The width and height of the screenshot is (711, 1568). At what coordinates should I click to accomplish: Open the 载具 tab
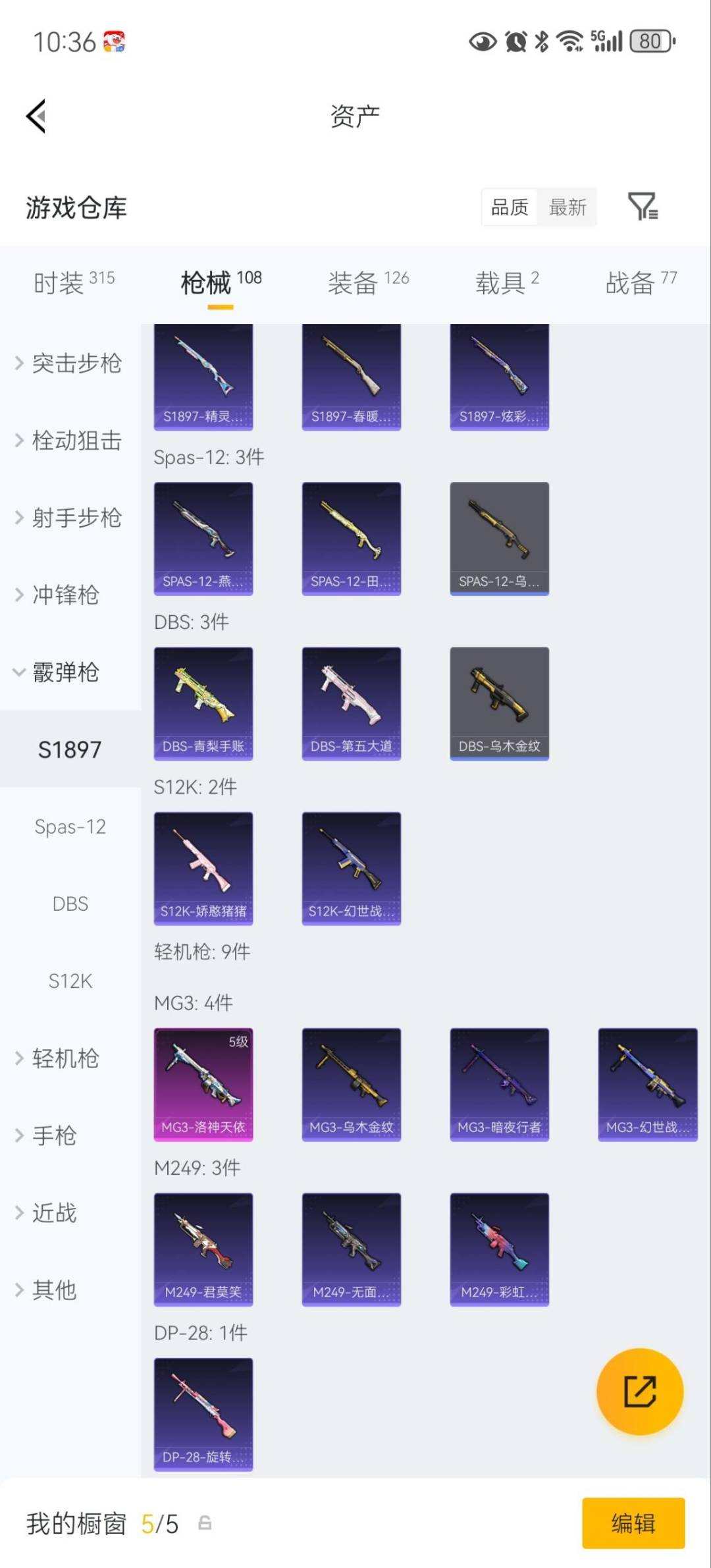507,283
